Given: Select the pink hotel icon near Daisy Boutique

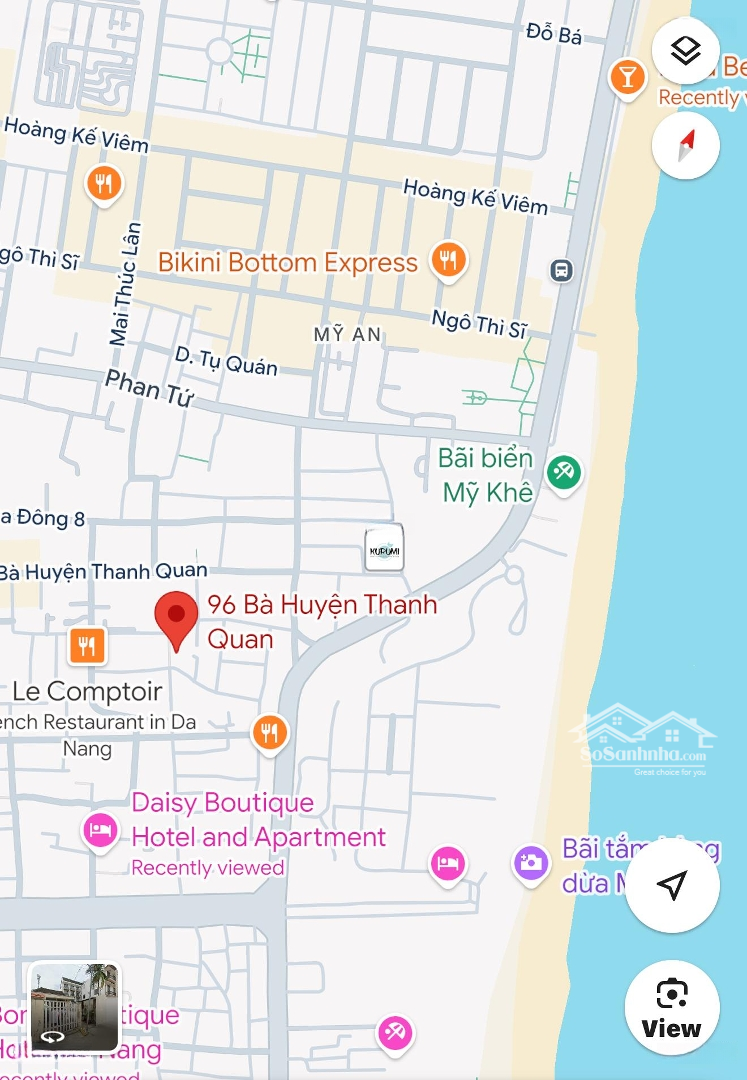Looking at the screenshot, I should 99,830.
